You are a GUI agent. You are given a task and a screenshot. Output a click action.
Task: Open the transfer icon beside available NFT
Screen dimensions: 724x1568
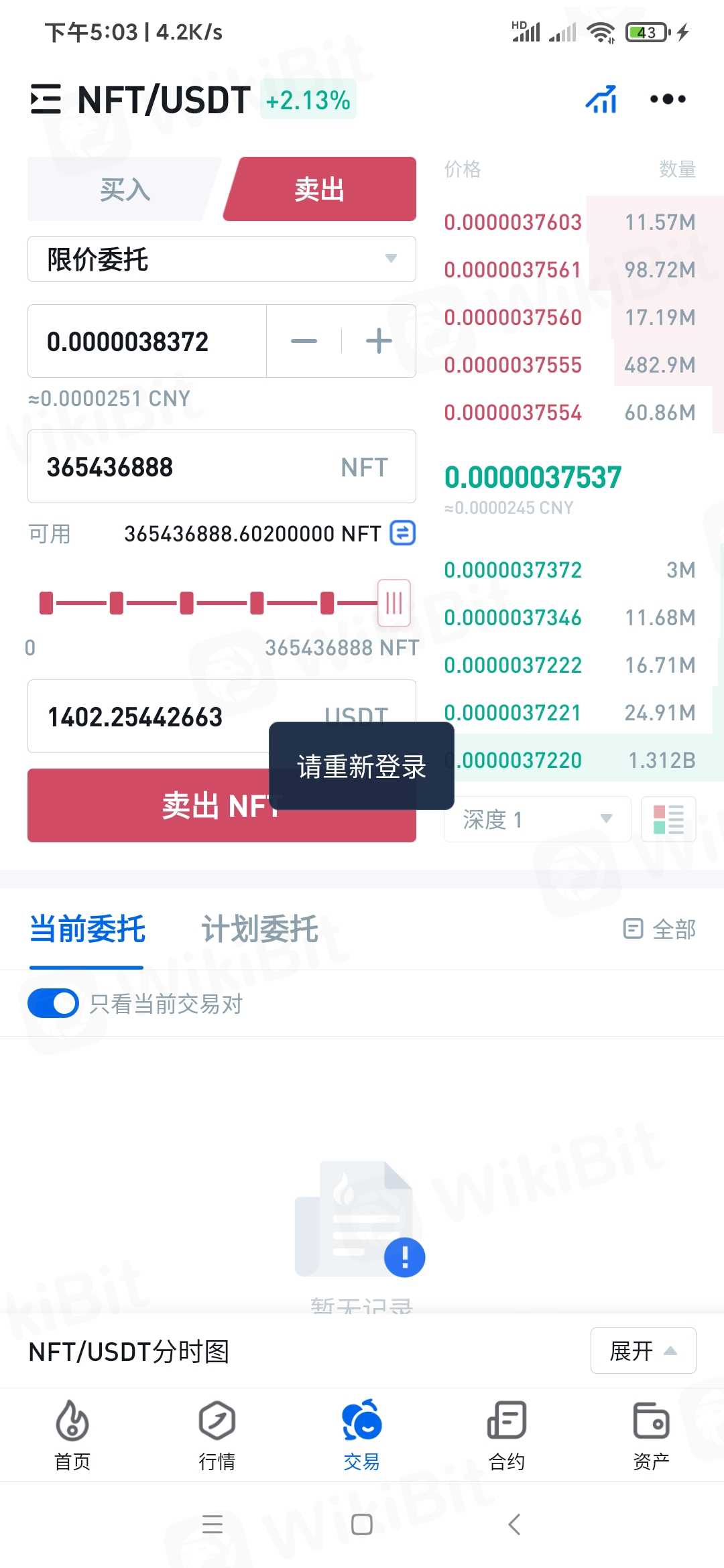pos(403,533)
